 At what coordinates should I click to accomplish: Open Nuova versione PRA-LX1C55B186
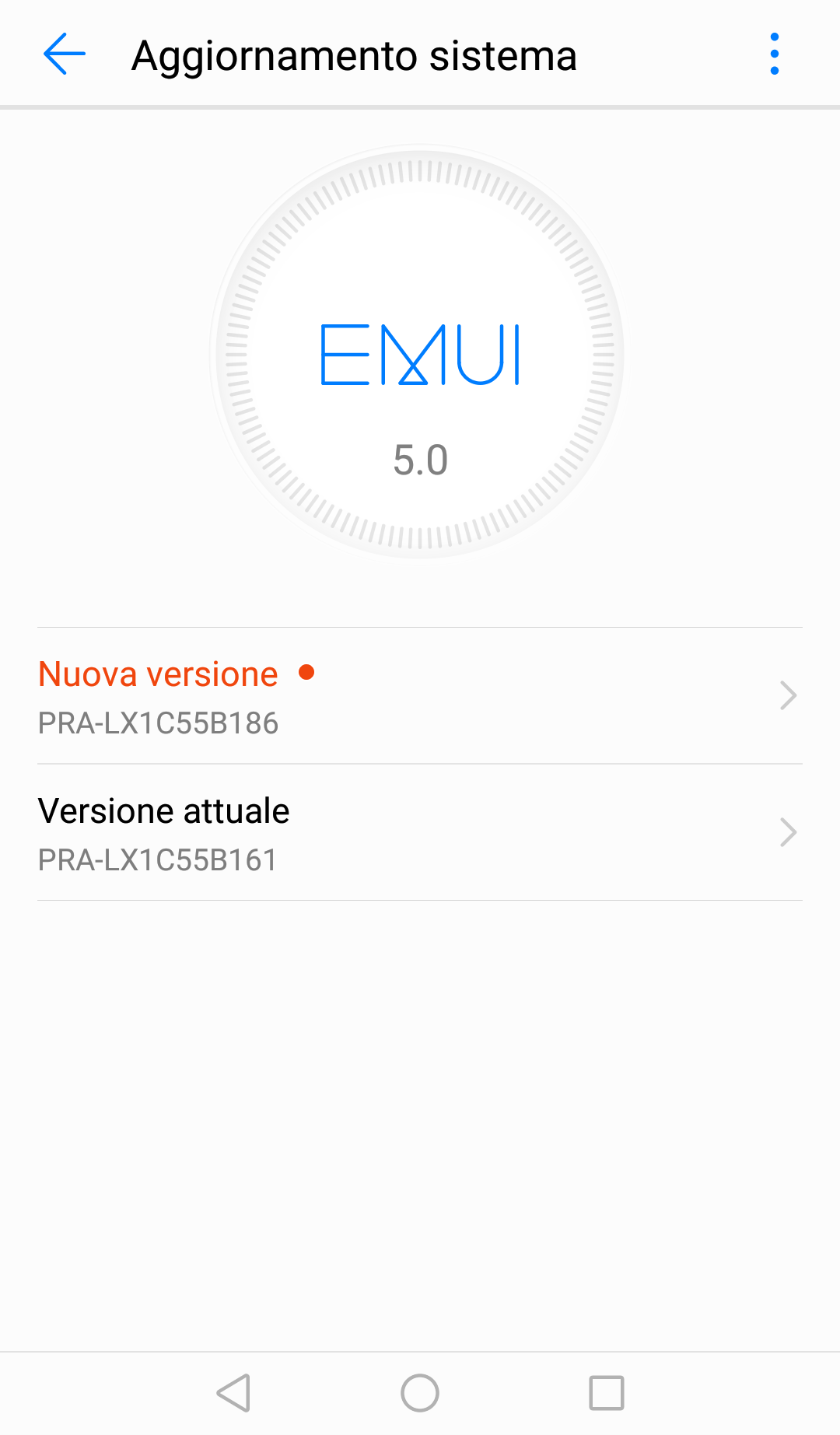click(420, 696)
